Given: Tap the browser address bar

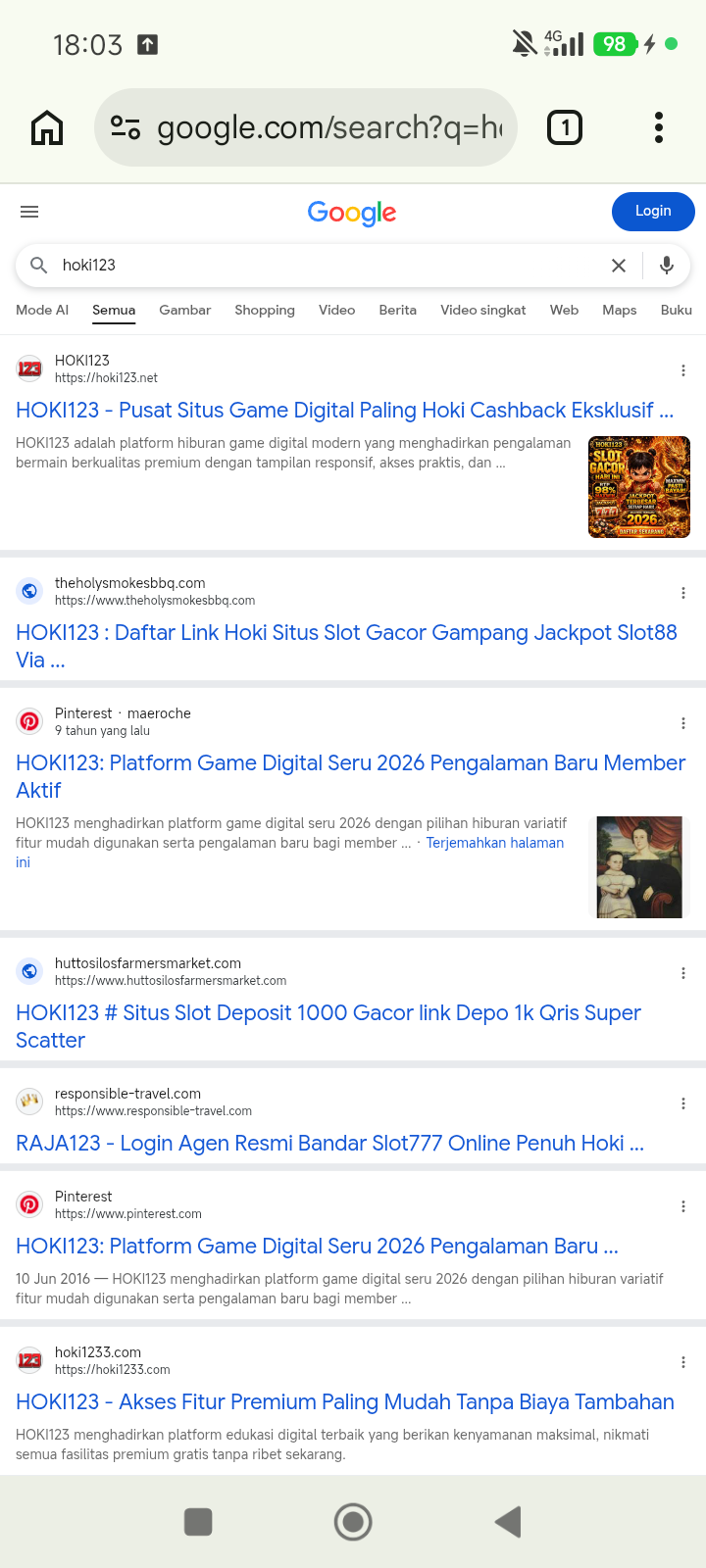Looking at the screenshot, I should pyautogui.click(x=305, y=127).
